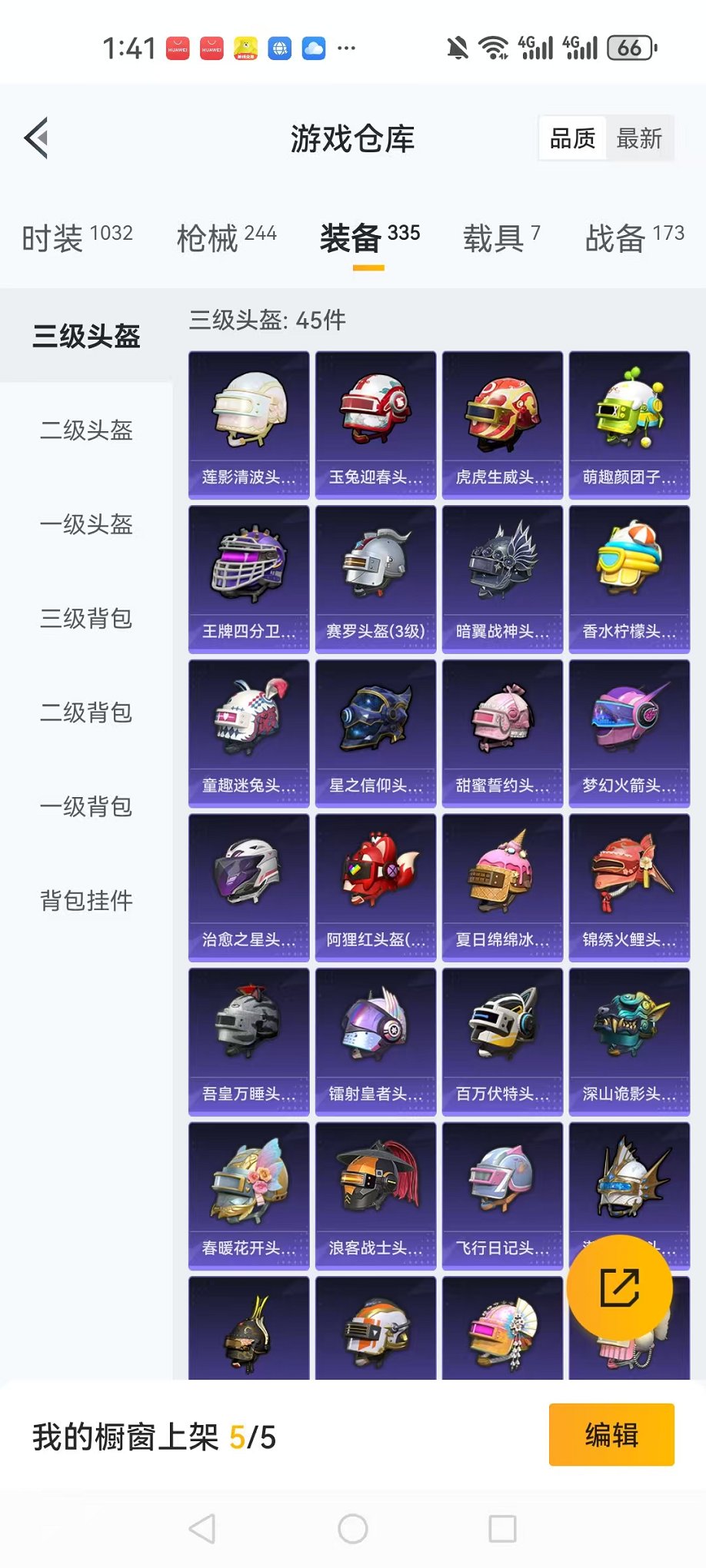
Task: Tap the yellow floating share button
Action: click(619, 1288)
